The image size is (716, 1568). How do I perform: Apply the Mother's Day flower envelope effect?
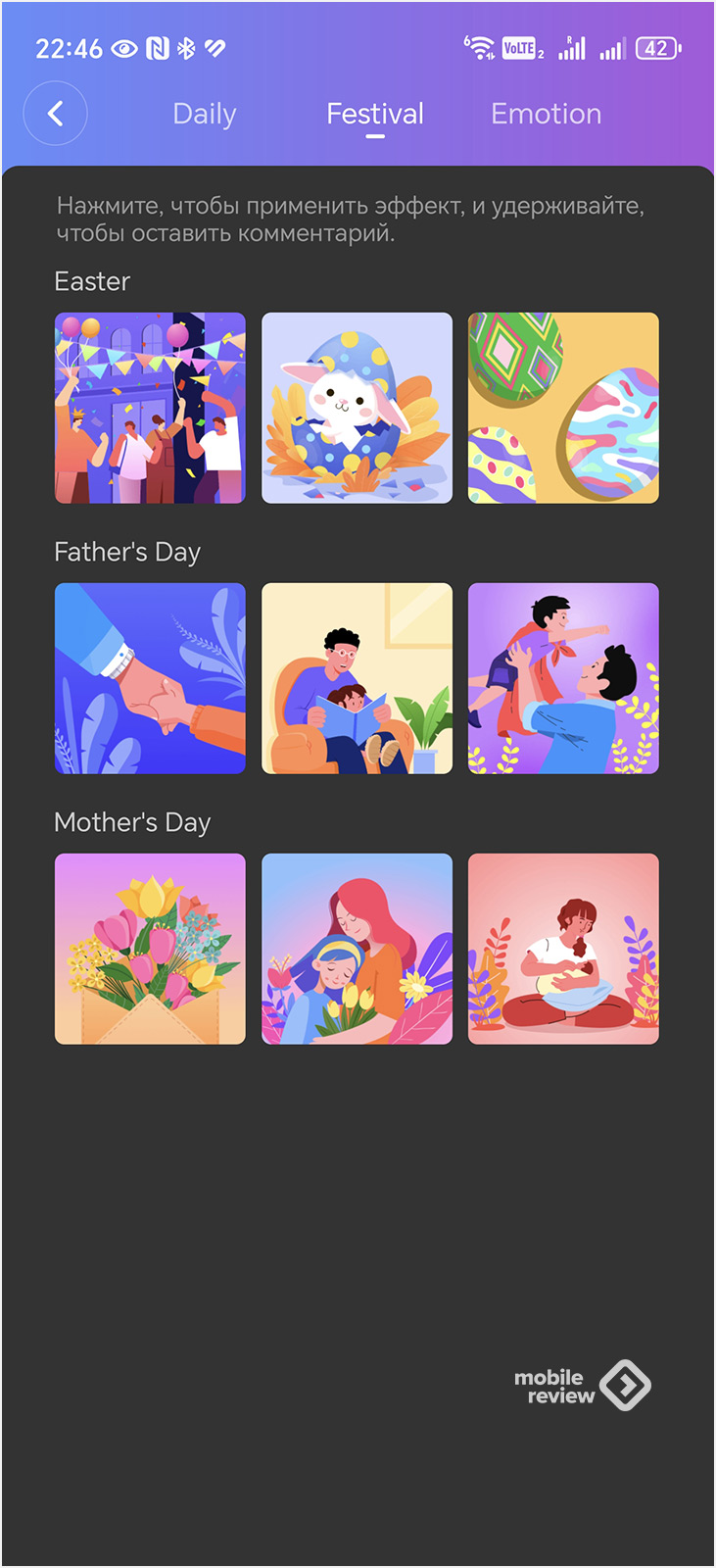pyautogui.click(x=150, y=949)
